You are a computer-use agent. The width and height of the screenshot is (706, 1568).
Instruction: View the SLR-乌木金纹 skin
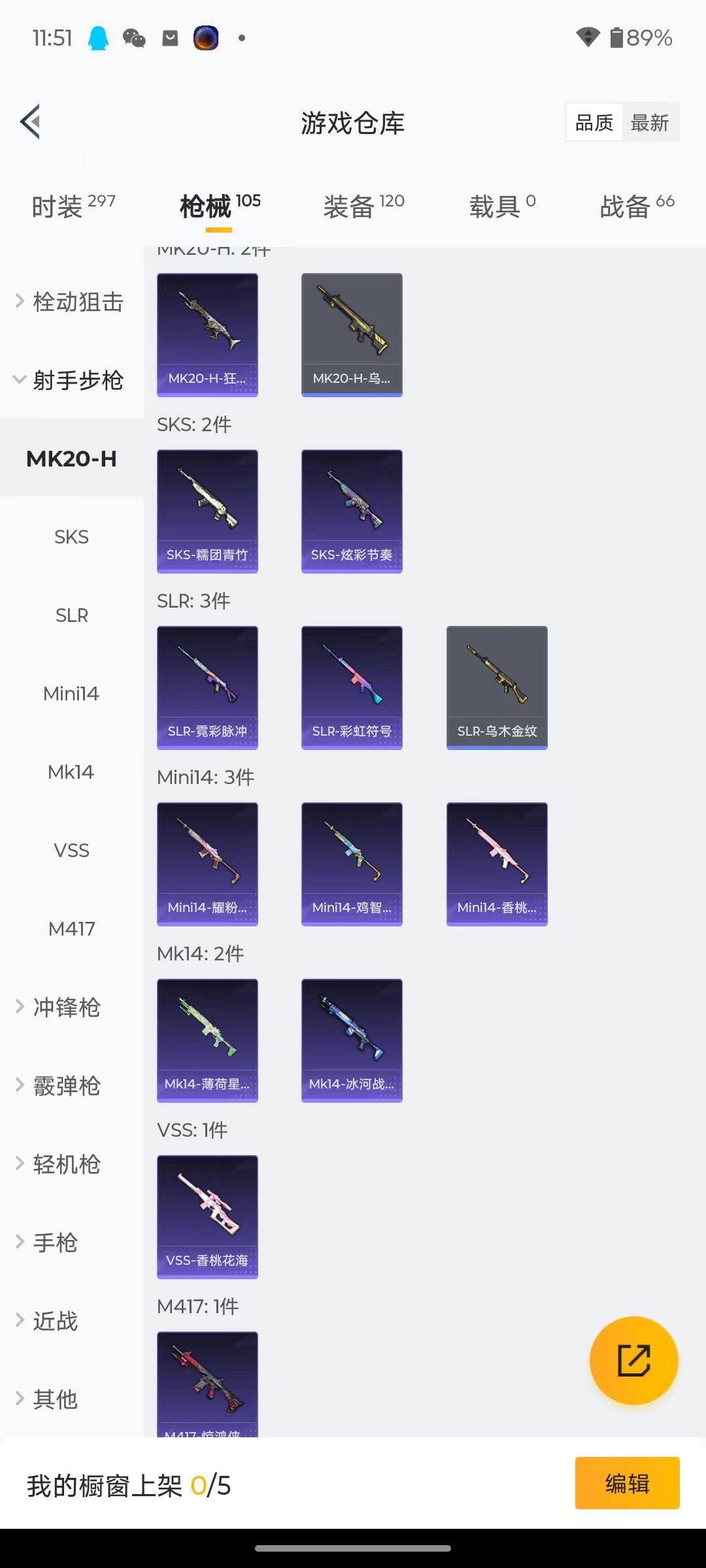[x=497, y=687]
